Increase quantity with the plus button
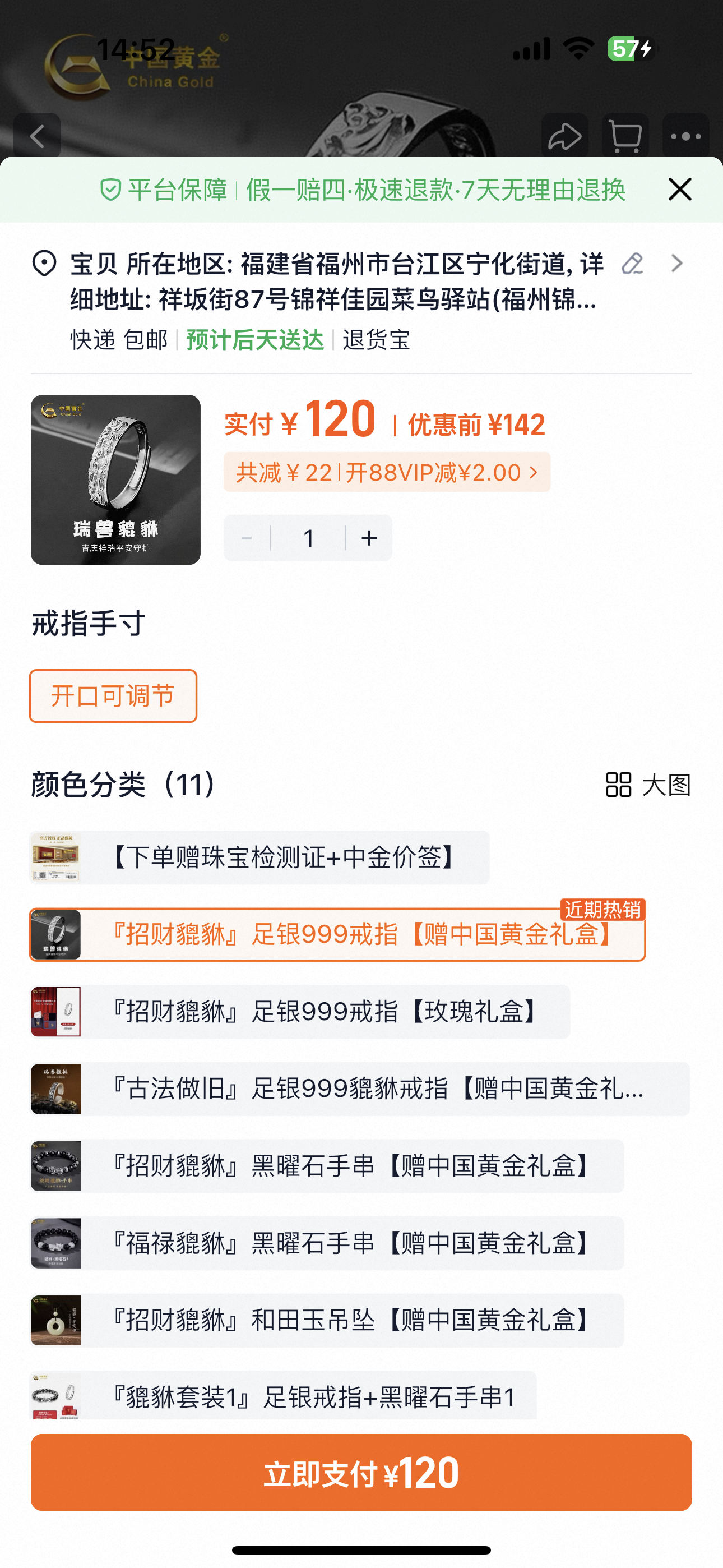723x1568 pixels. [x=369, y=538]
